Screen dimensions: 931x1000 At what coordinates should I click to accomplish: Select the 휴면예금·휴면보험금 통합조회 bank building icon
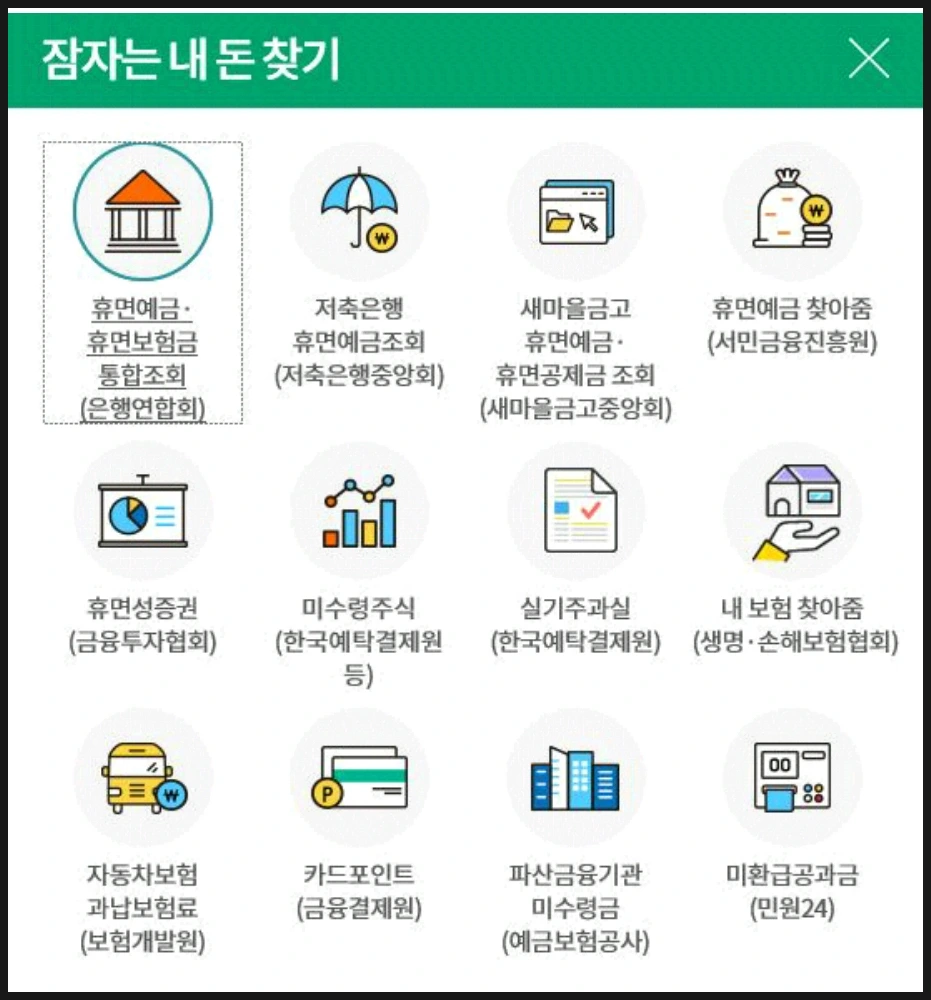click(x=141, y=209)
